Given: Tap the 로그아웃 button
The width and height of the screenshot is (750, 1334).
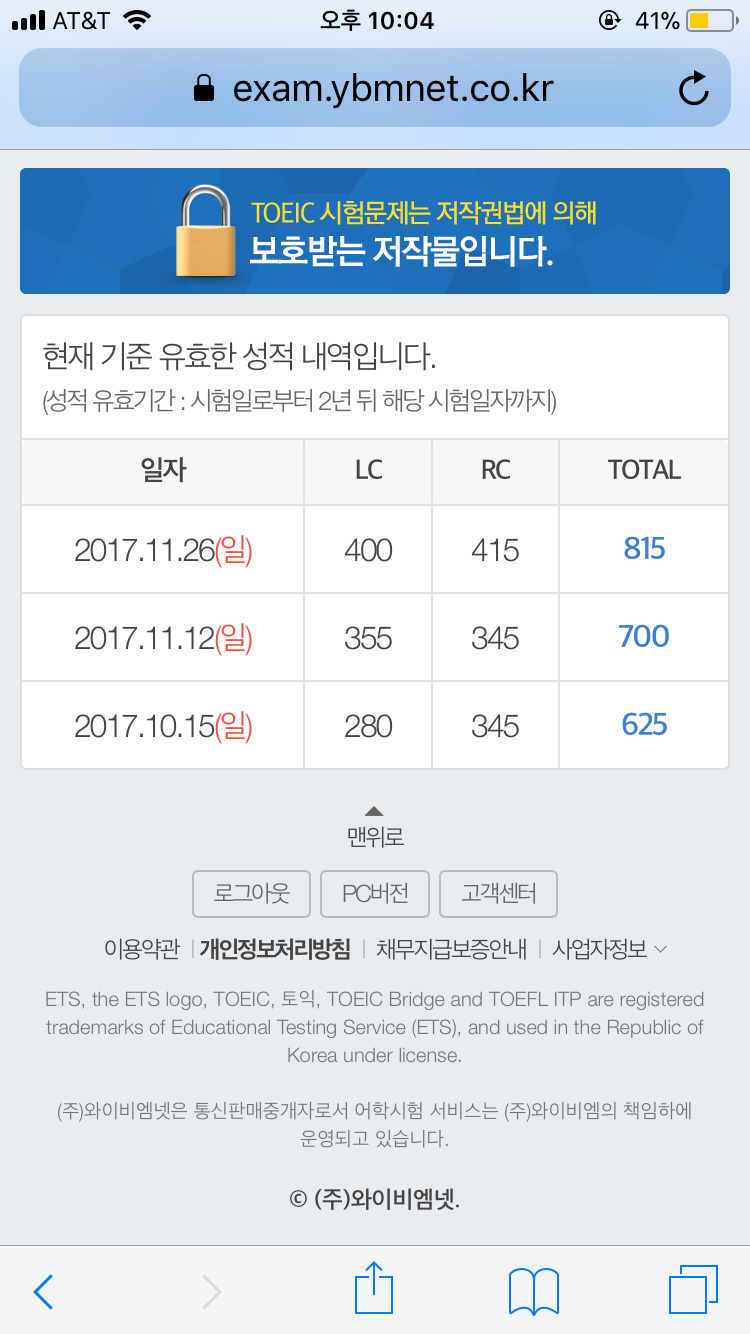Looking at the screenshot, I should [252, 894].
